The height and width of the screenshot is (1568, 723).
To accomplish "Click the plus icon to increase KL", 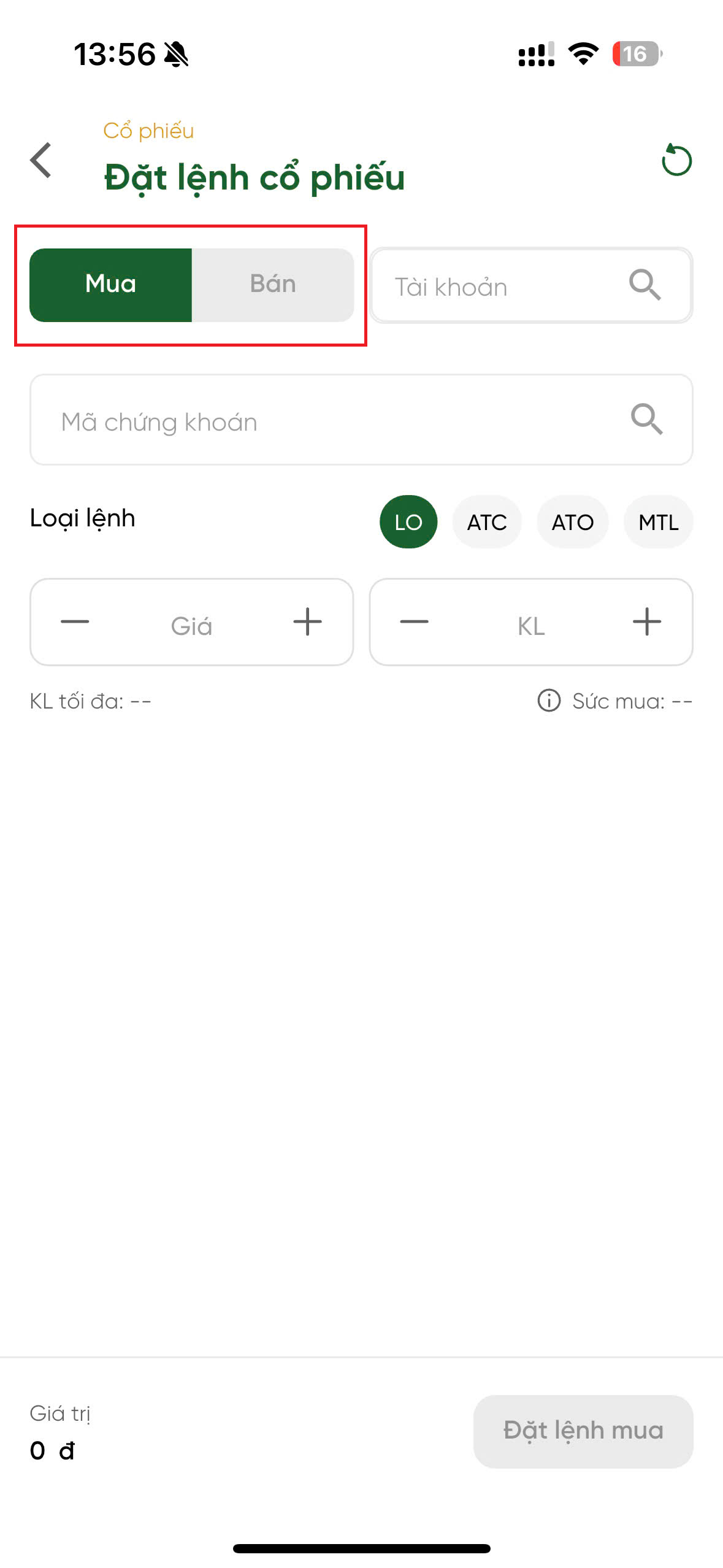I will (648, 621).
